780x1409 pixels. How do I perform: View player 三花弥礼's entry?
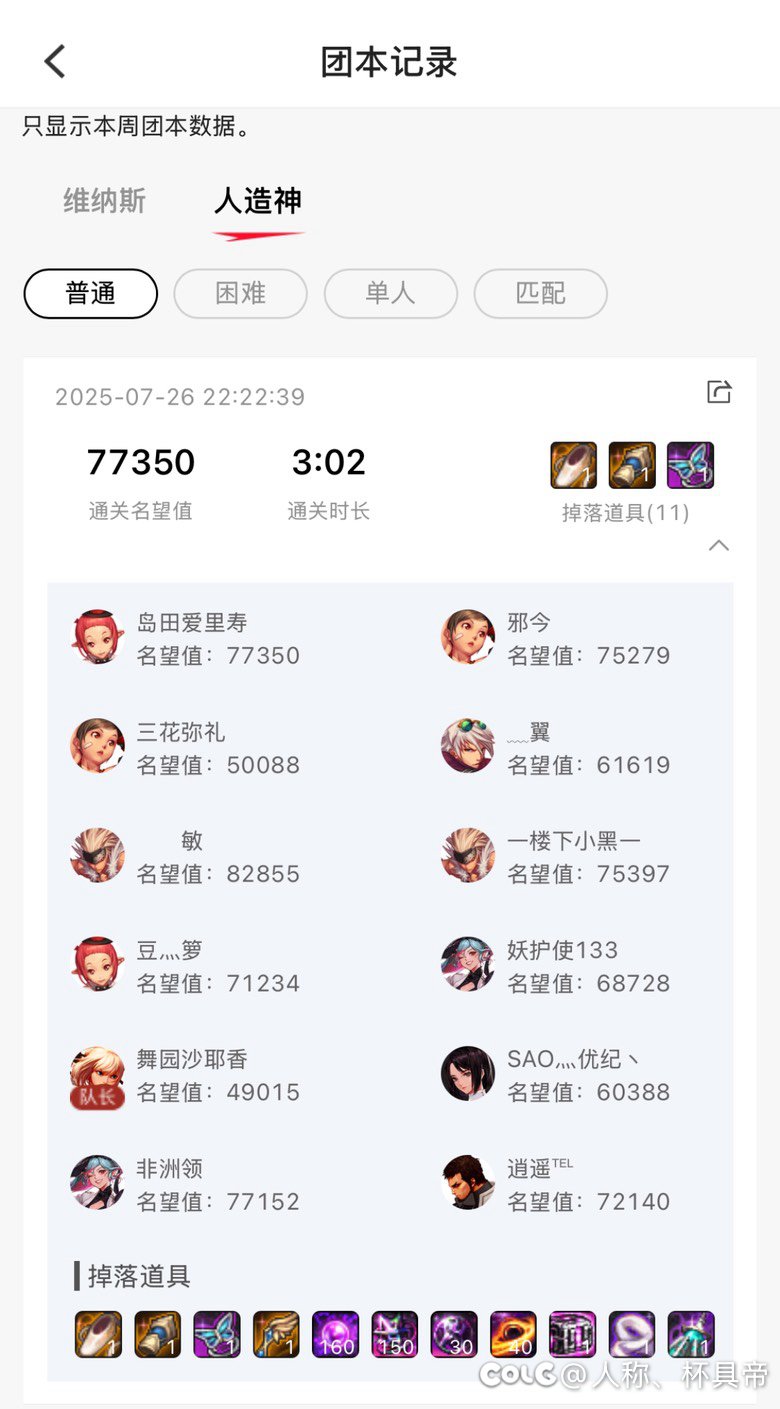coord(186,747)
